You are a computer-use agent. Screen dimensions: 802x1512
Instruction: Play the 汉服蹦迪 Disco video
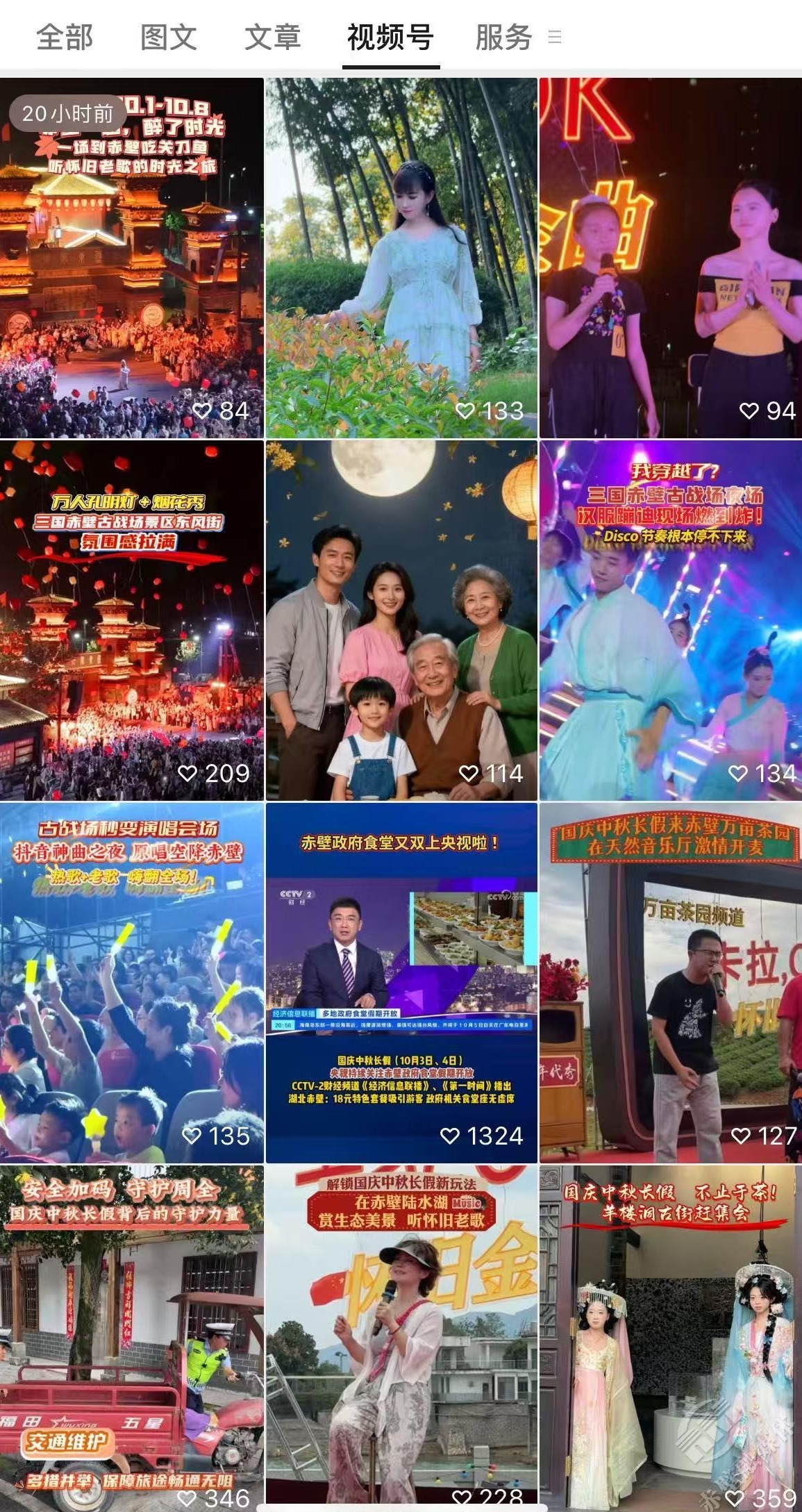coord(670,620)
